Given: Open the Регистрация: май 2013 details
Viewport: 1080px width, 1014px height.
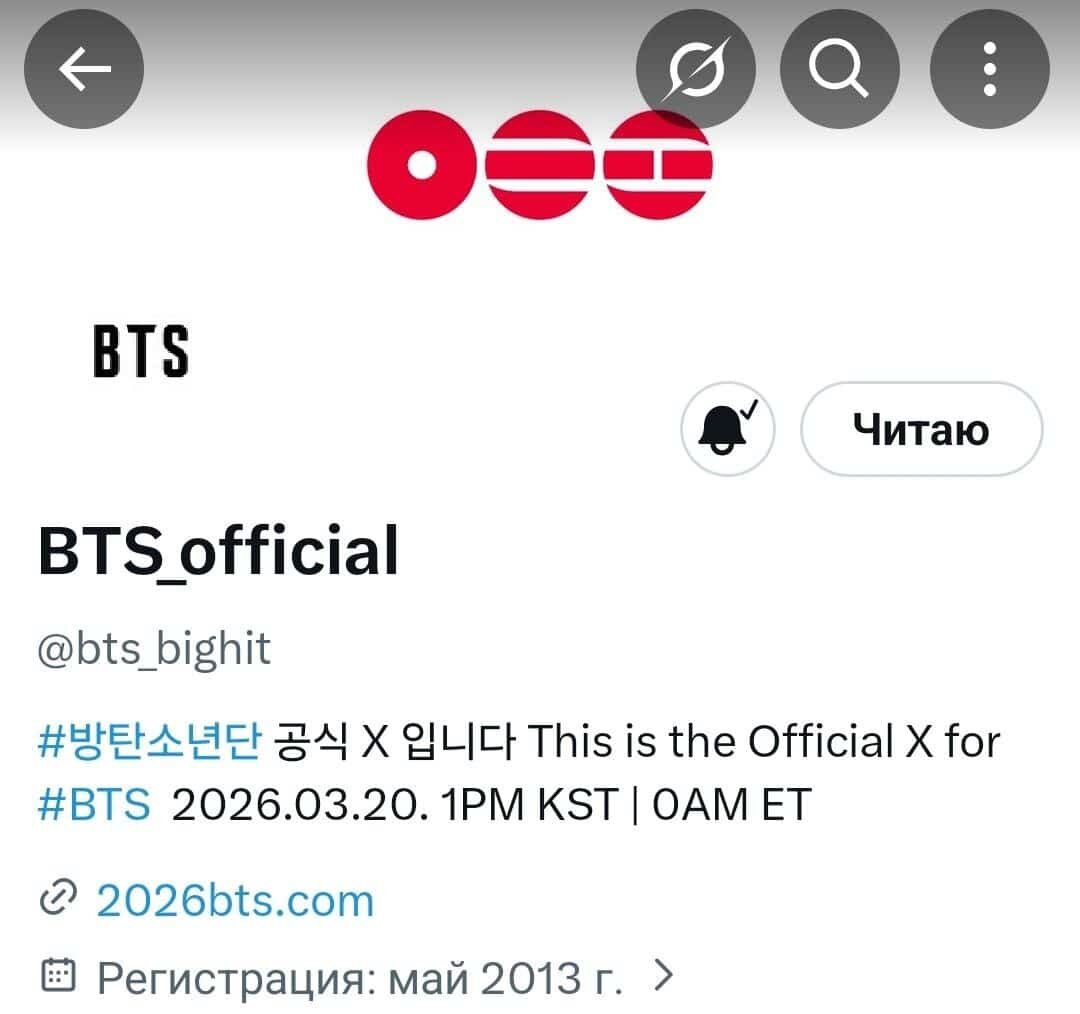Looking at the screenshot, I should pyautogui.click(x=360, y=978).
